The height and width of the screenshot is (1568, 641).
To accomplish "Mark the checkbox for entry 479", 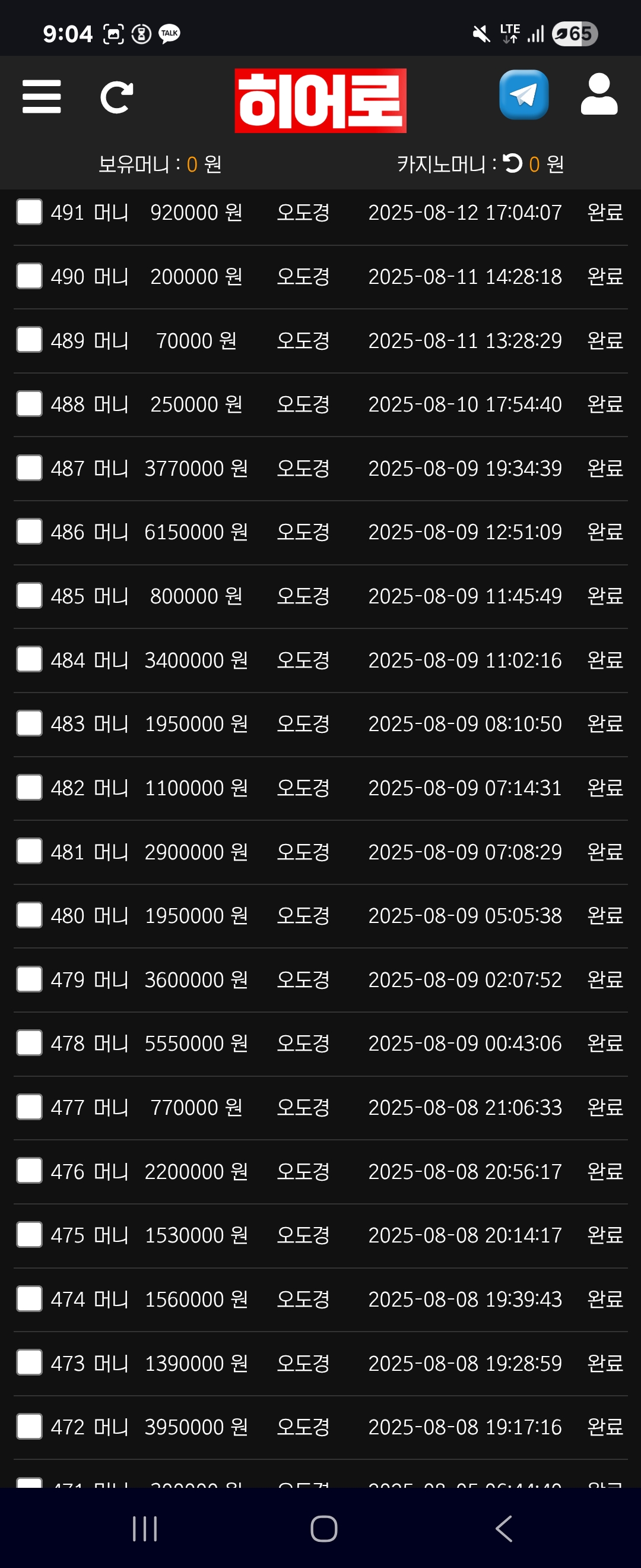I will [x=29, y=979].
